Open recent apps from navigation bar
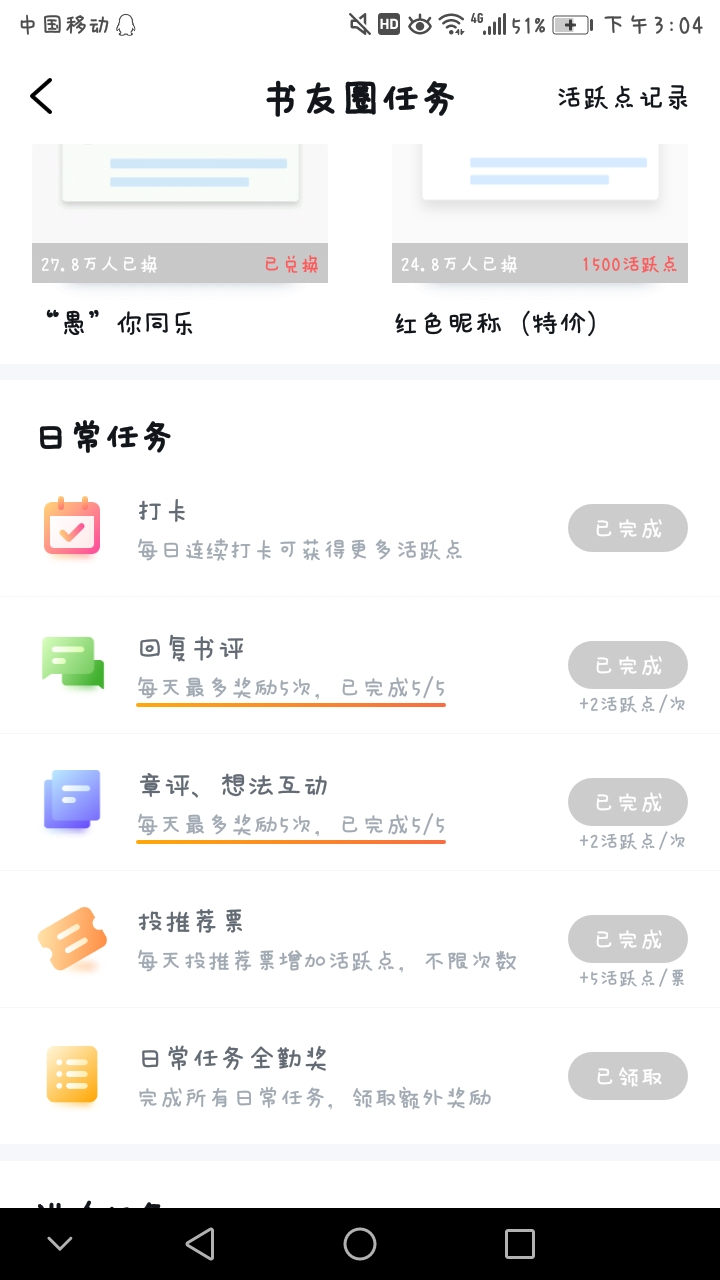 520,1244
